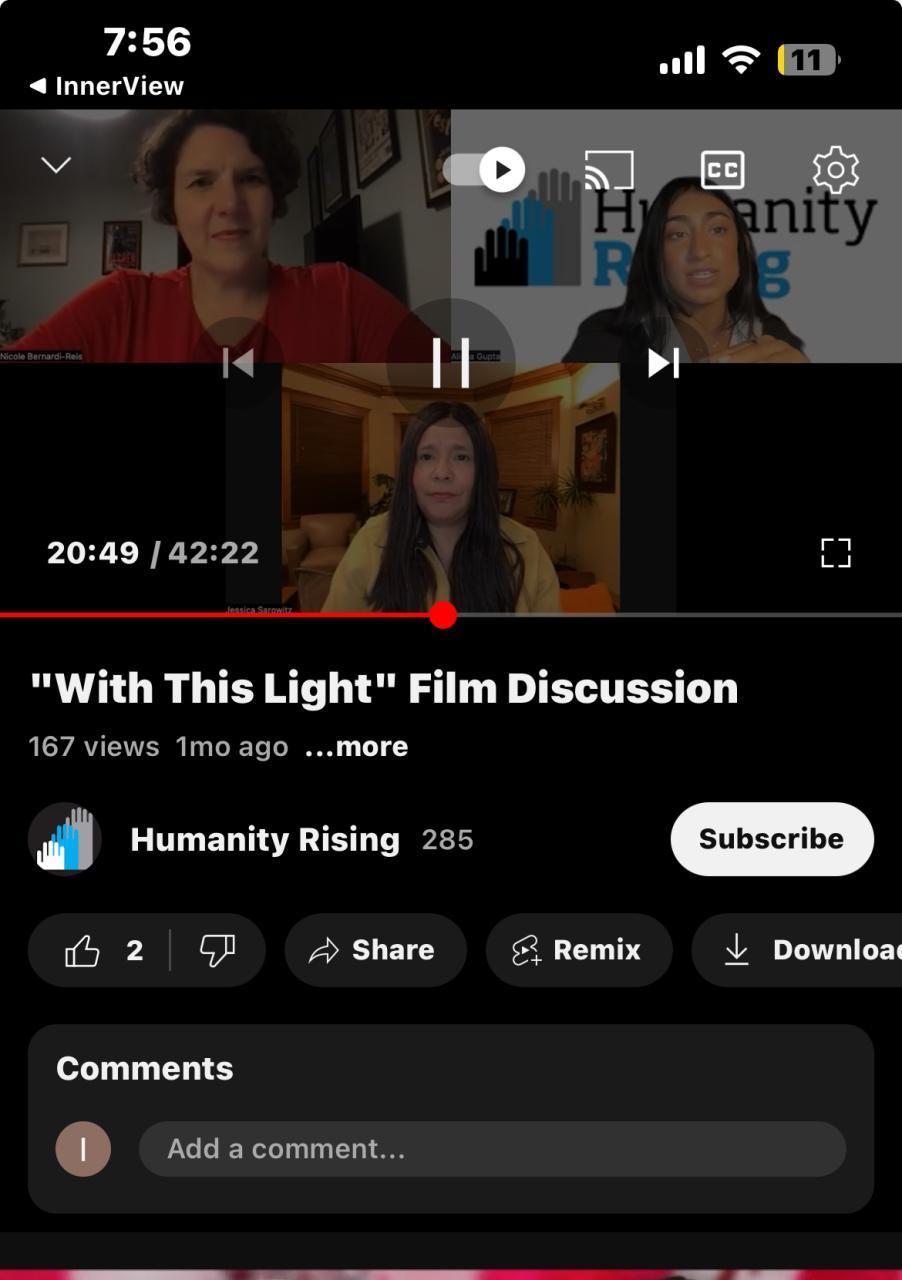Viewport: 902px width, 1280px height.
Task: Expand description with ...more
Action: (x=356, y=747)
